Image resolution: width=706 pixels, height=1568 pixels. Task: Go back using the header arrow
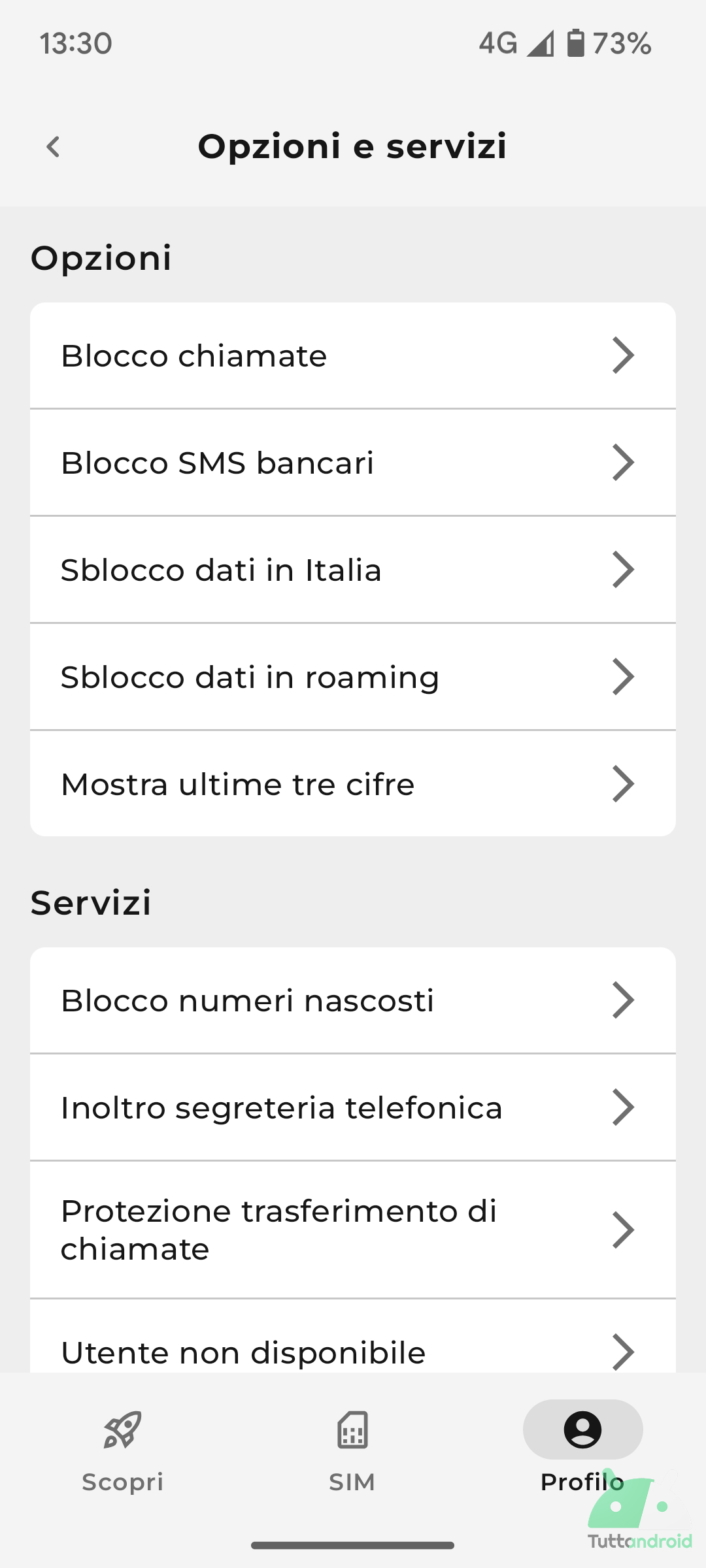(54, 147)
